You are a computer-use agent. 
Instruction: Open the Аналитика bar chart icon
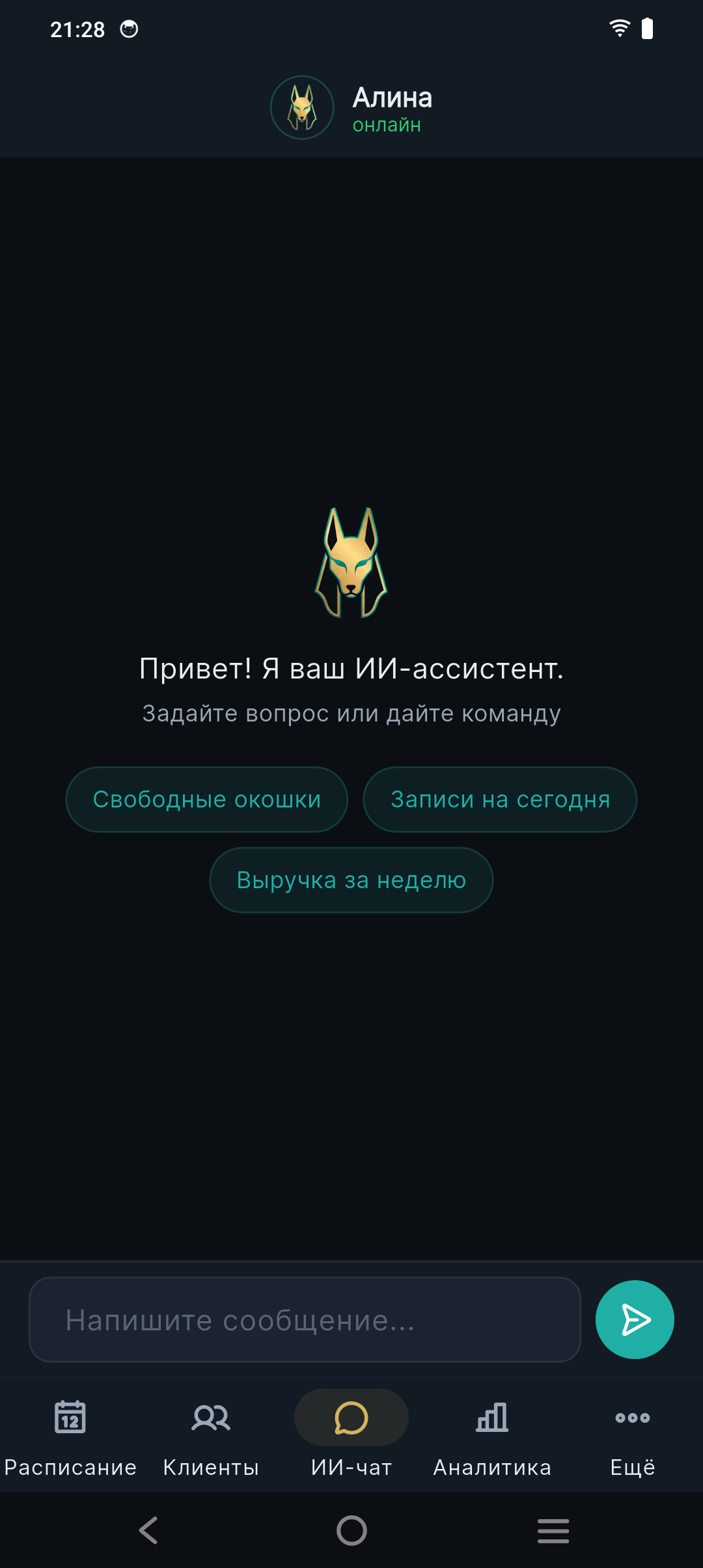(491, 1417)
